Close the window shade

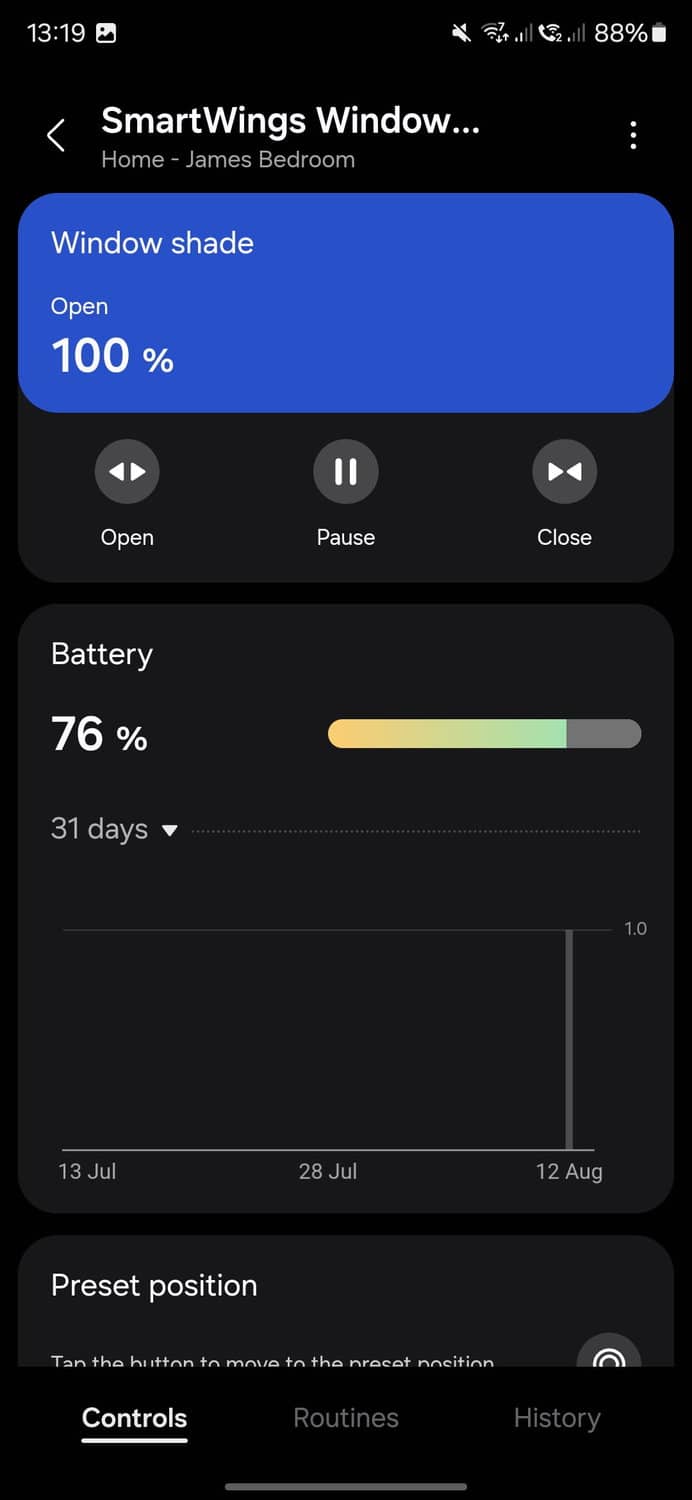point(564,472)
